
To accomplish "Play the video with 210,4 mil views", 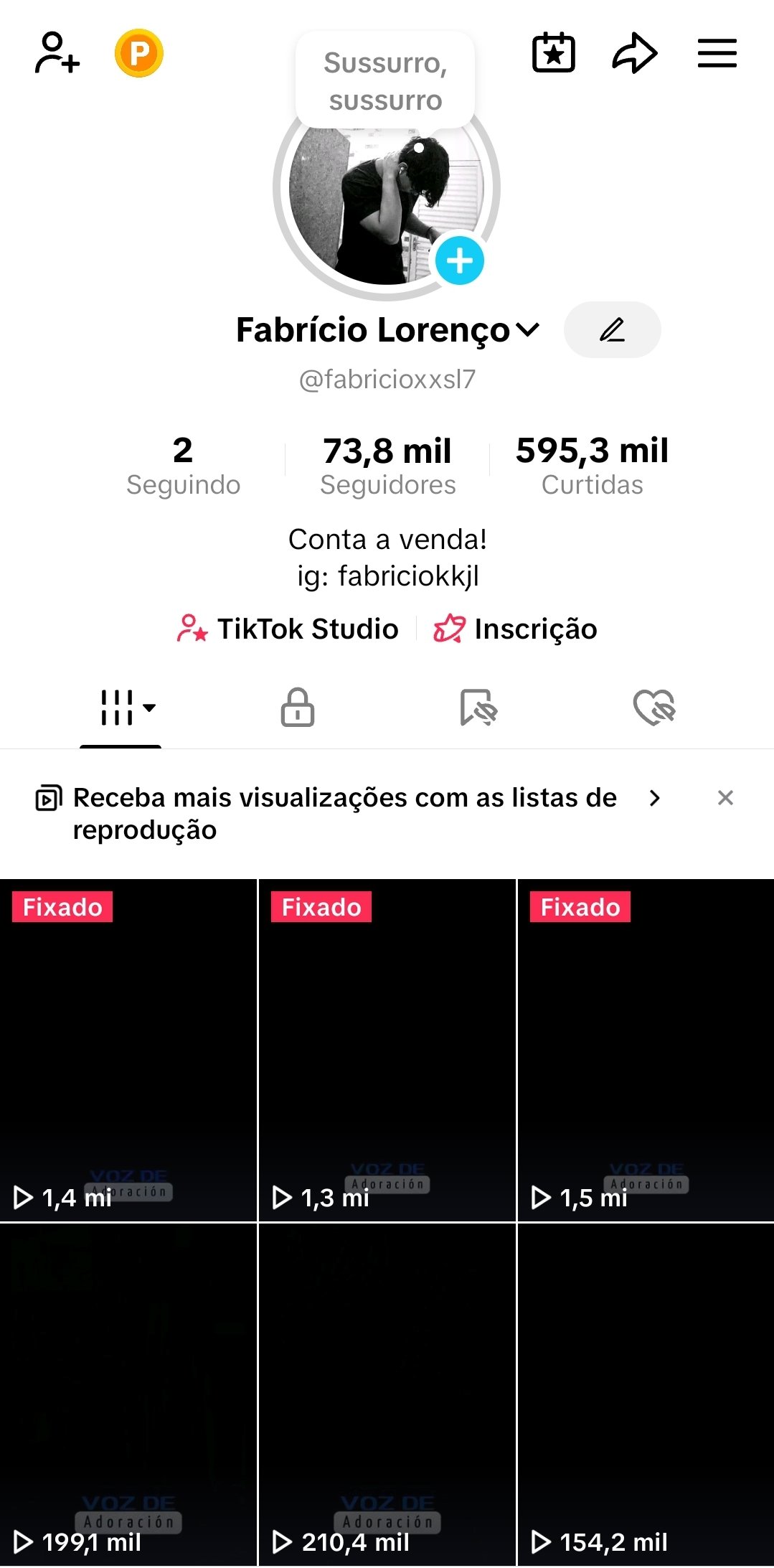I will [x=387, y=1394].
